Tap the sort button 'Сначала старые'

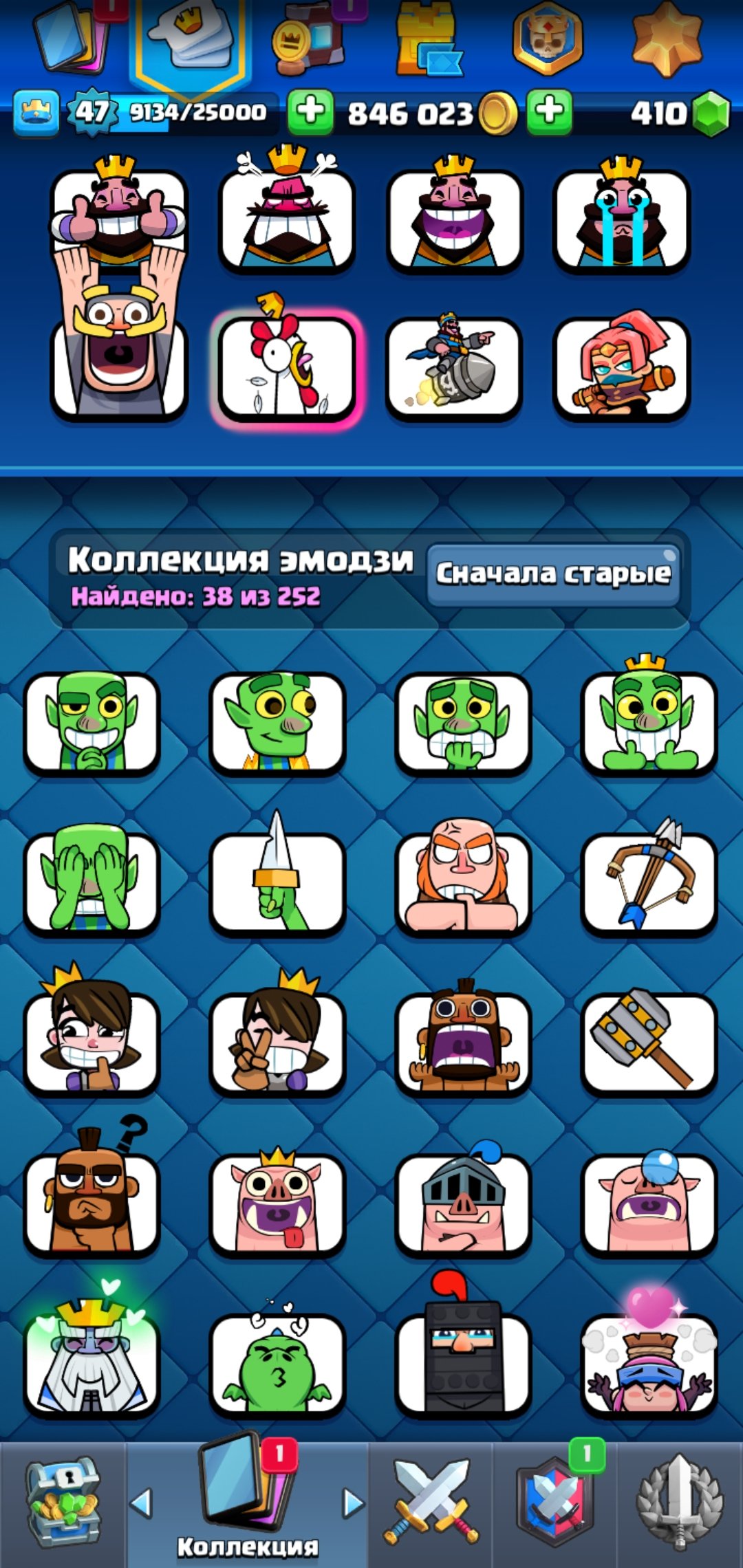click(553, 574)
